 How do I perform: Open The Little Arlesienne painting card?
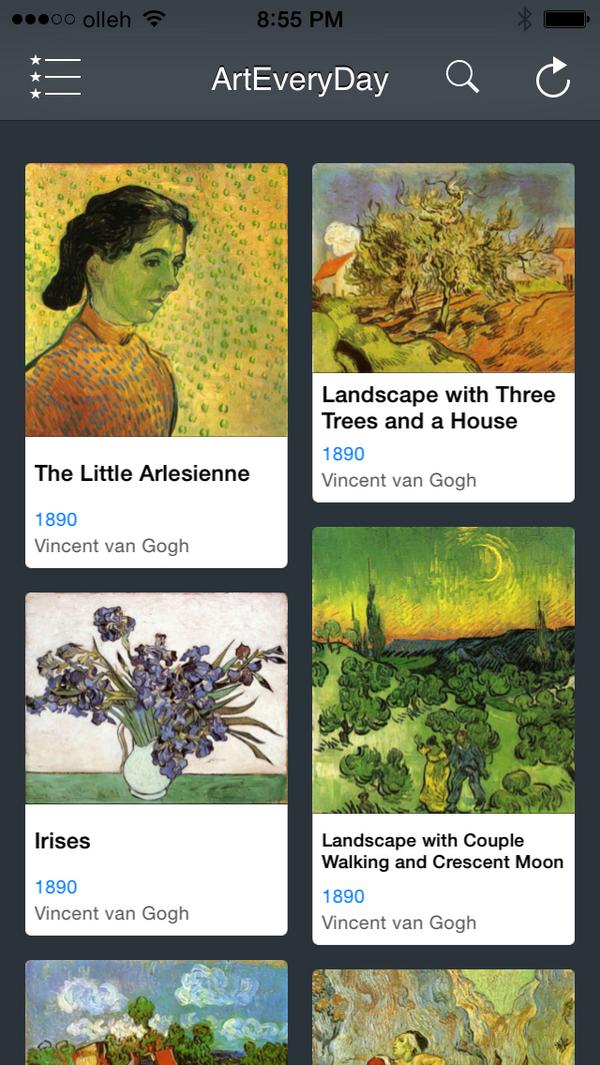156,365
